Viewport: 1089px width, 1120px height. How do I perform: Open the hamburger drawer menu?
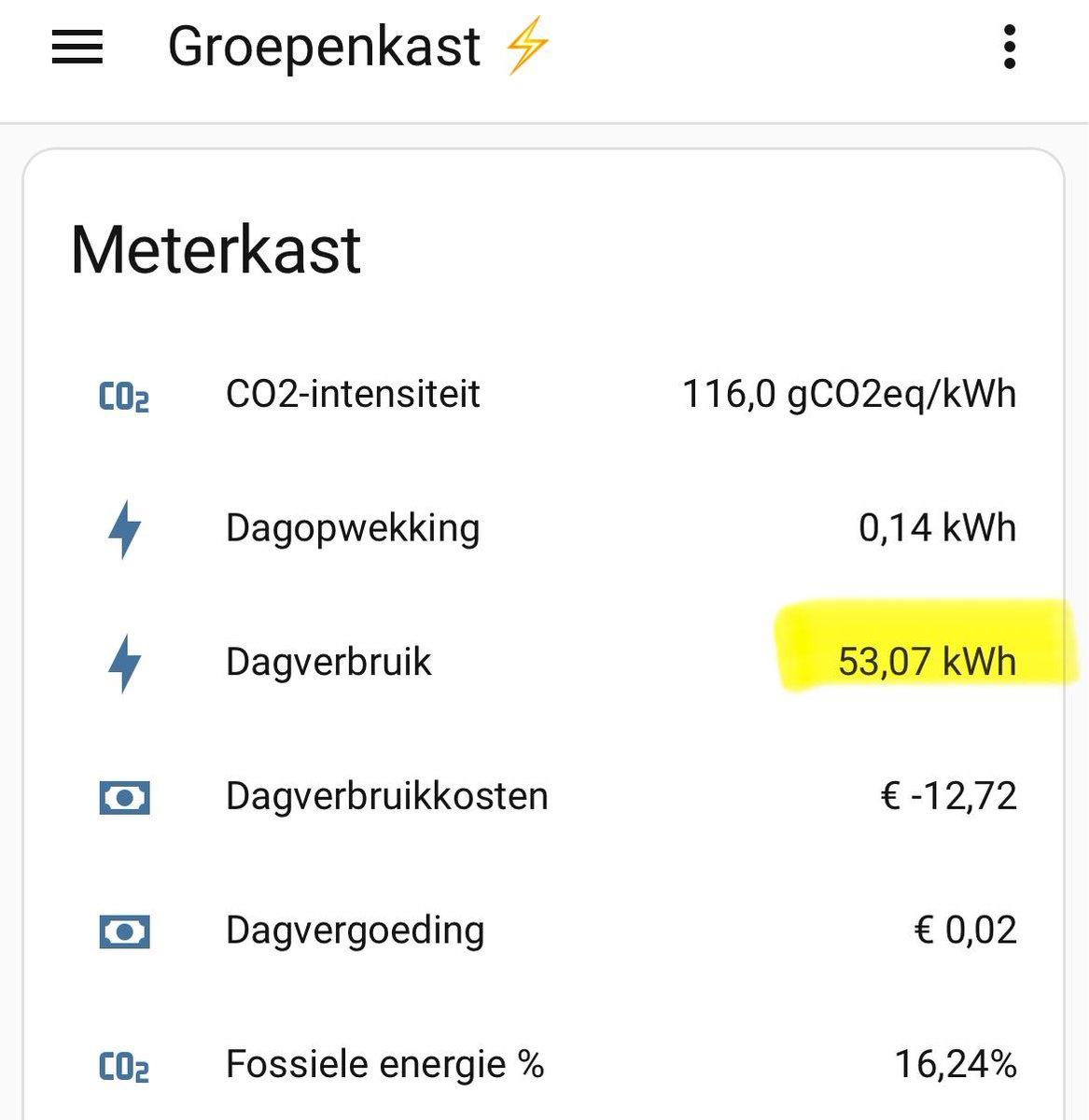point(77,47)
